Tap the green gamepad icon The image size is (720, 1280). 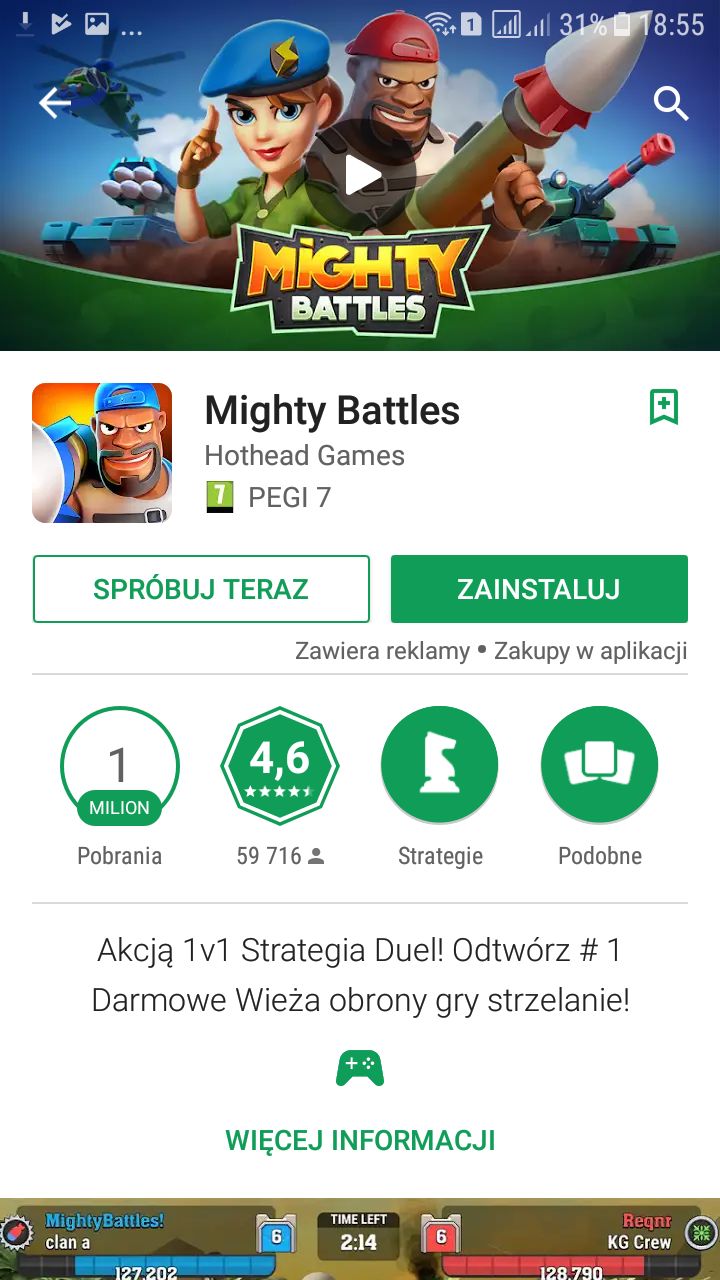tap(360, 1066)
